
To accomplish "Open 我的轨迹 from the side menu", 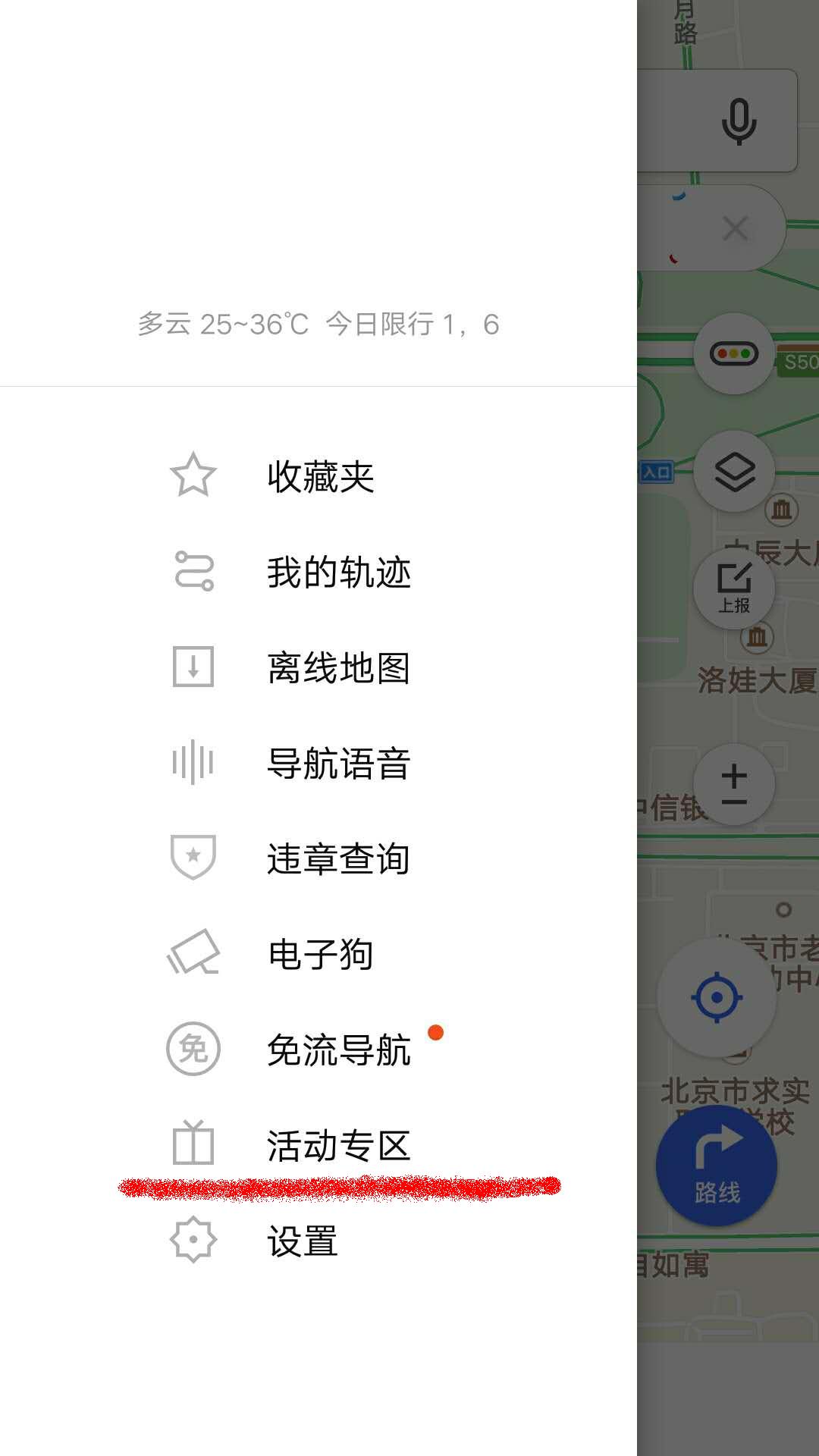I will [x=339, y=573].
